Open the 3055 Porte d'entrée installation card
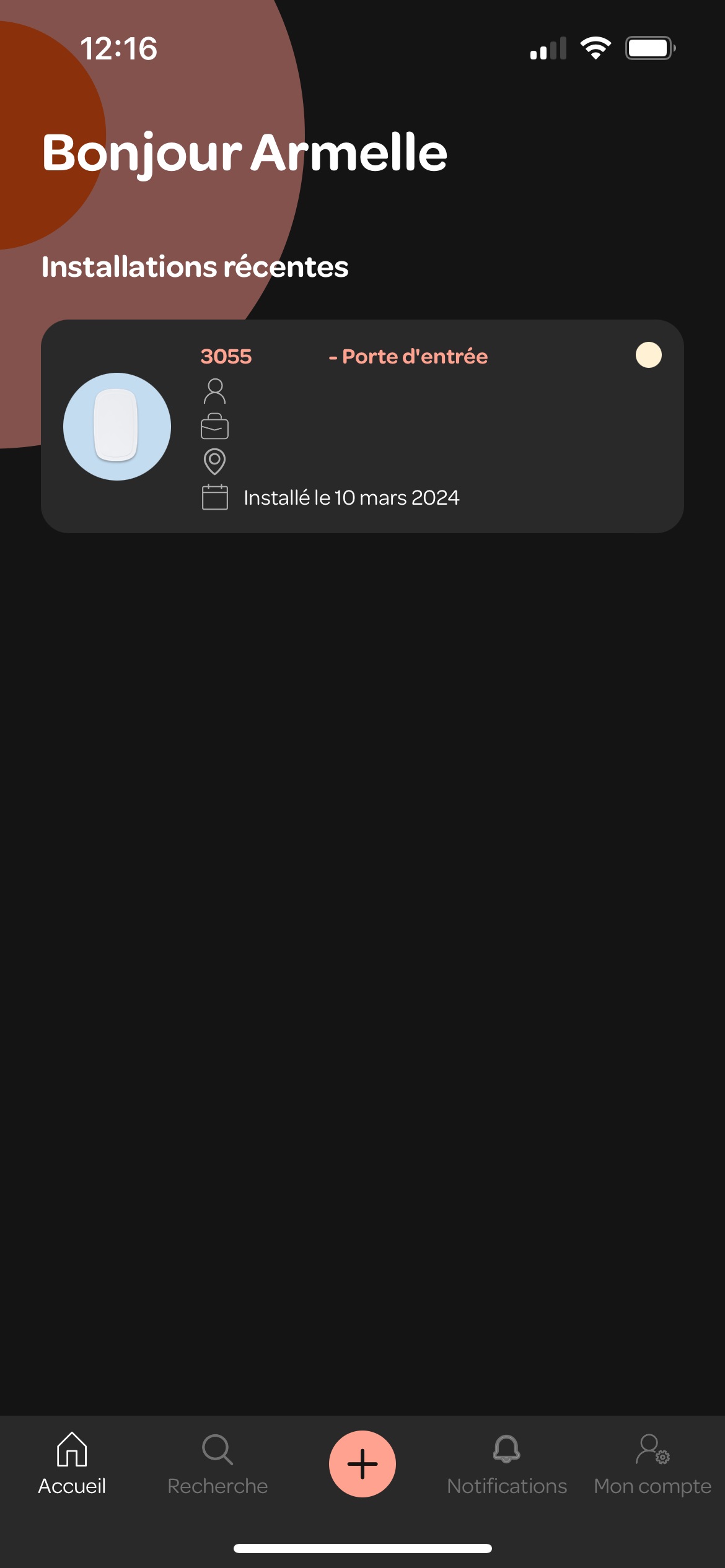 pyautogui.click(x=362, y=426)
